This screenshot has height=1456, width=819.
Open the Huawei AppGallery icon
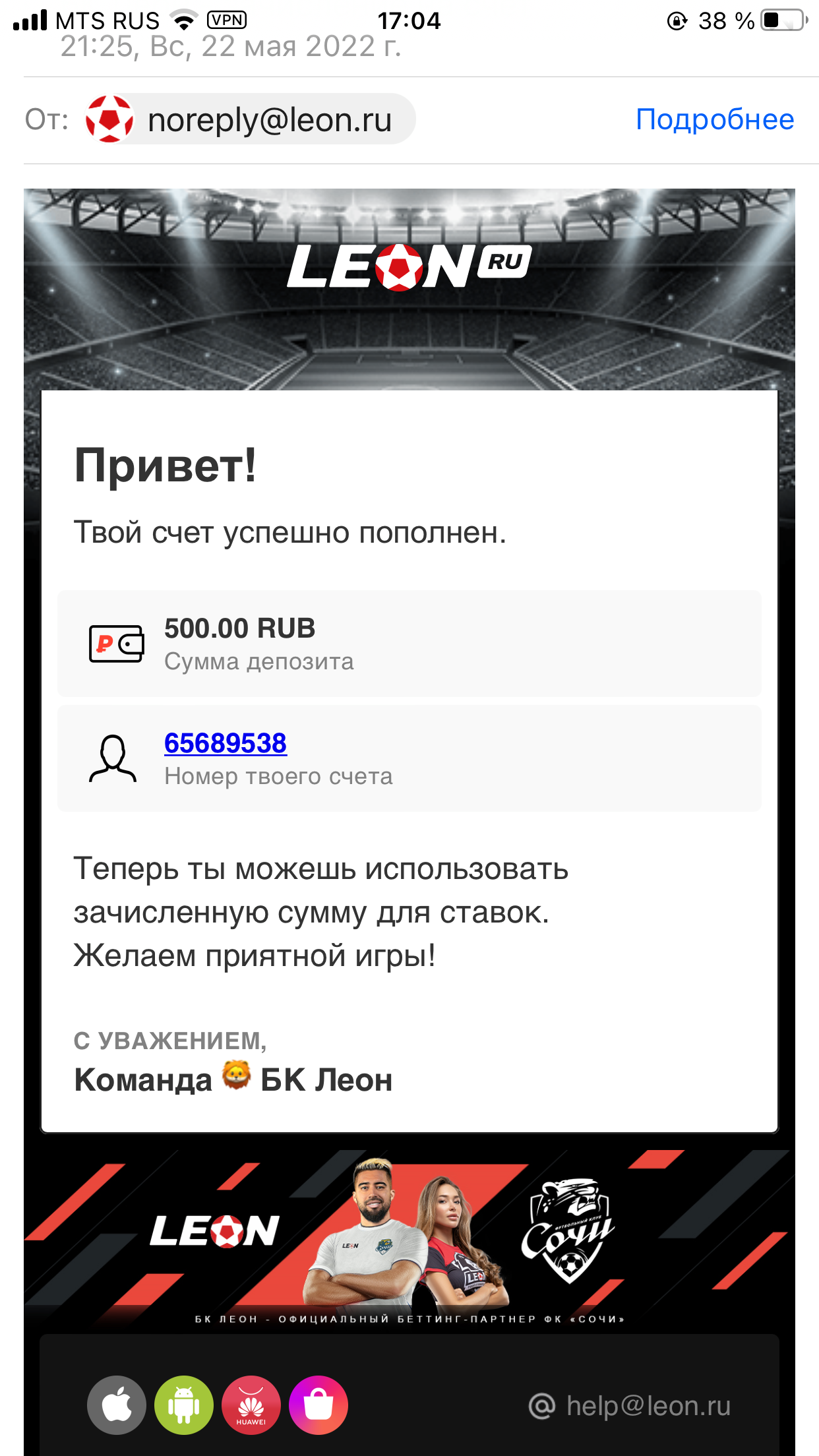click(251, 1405)
